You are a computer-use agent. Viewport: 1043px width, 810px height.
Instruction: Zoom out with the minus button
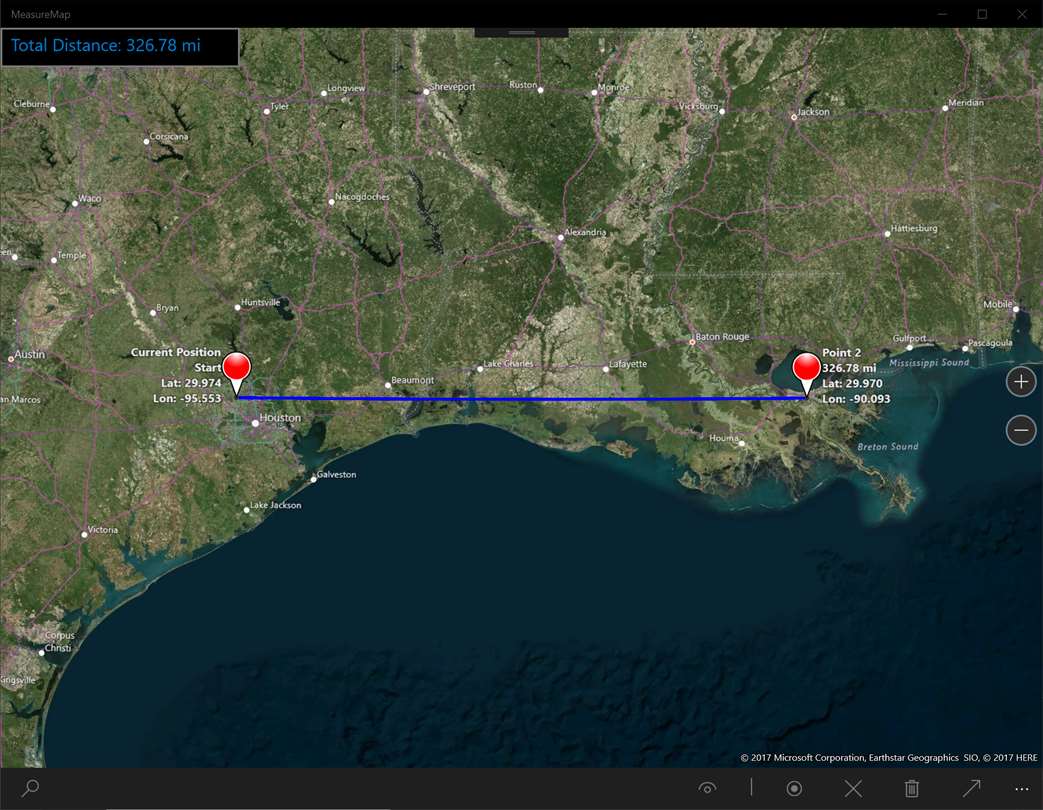[1021, 431]
